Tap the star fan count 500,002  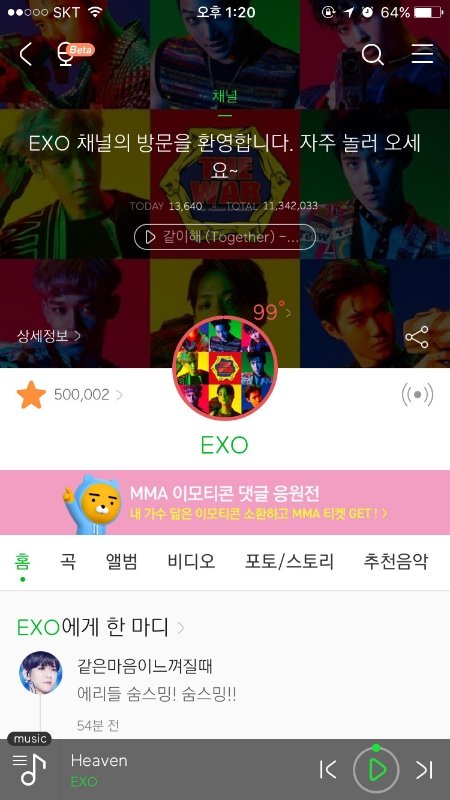pos(69,395)
